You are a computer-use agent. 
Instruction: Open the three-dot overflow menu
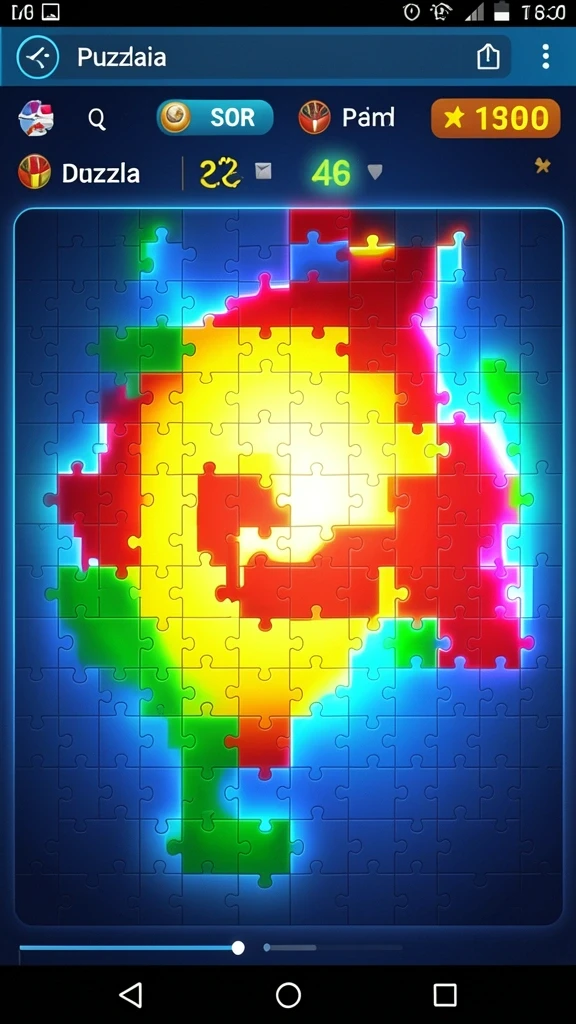(x=545, y=57)
